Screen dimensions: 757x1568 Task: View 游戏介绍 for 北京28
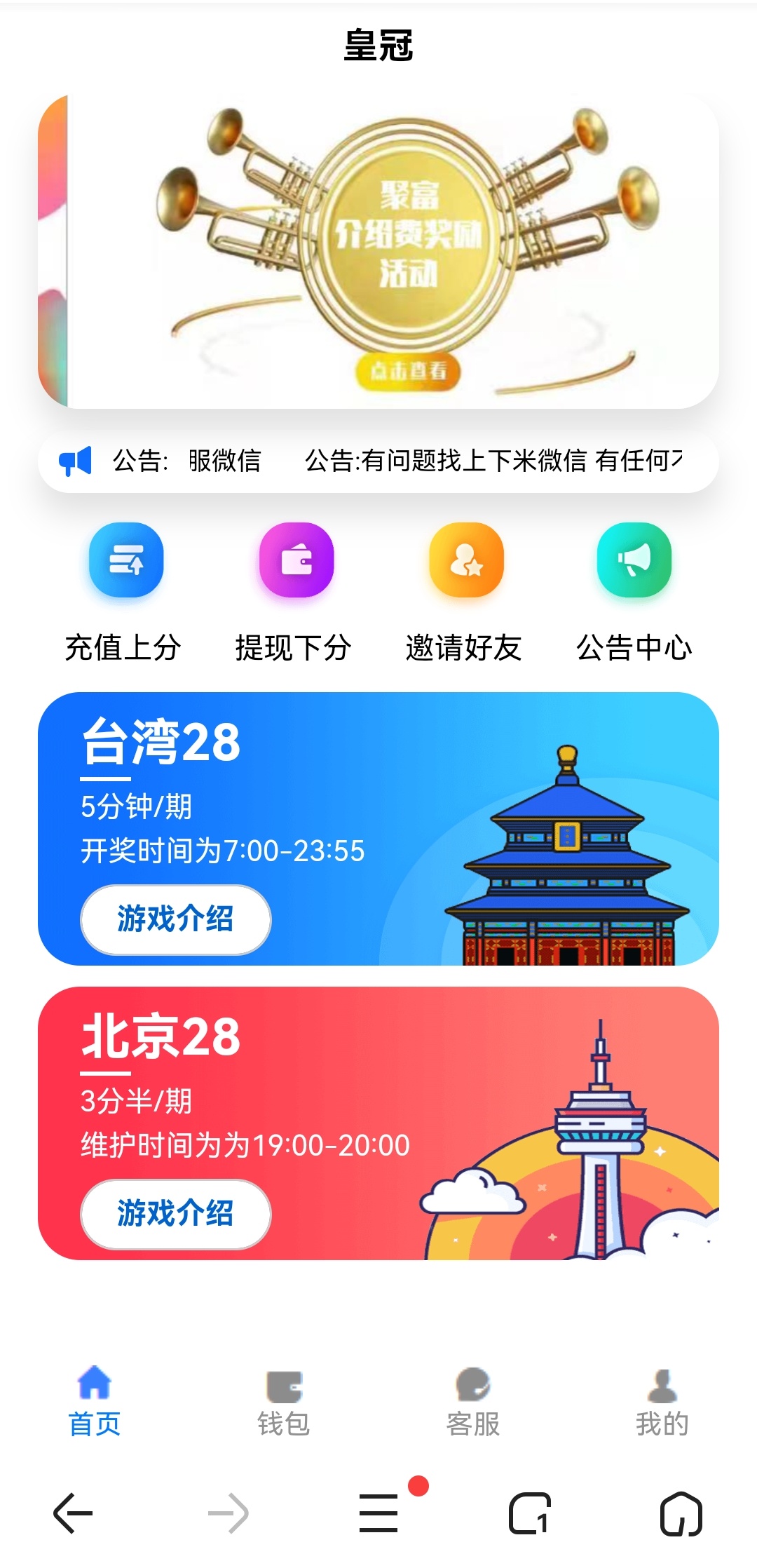click(175, 1214)
